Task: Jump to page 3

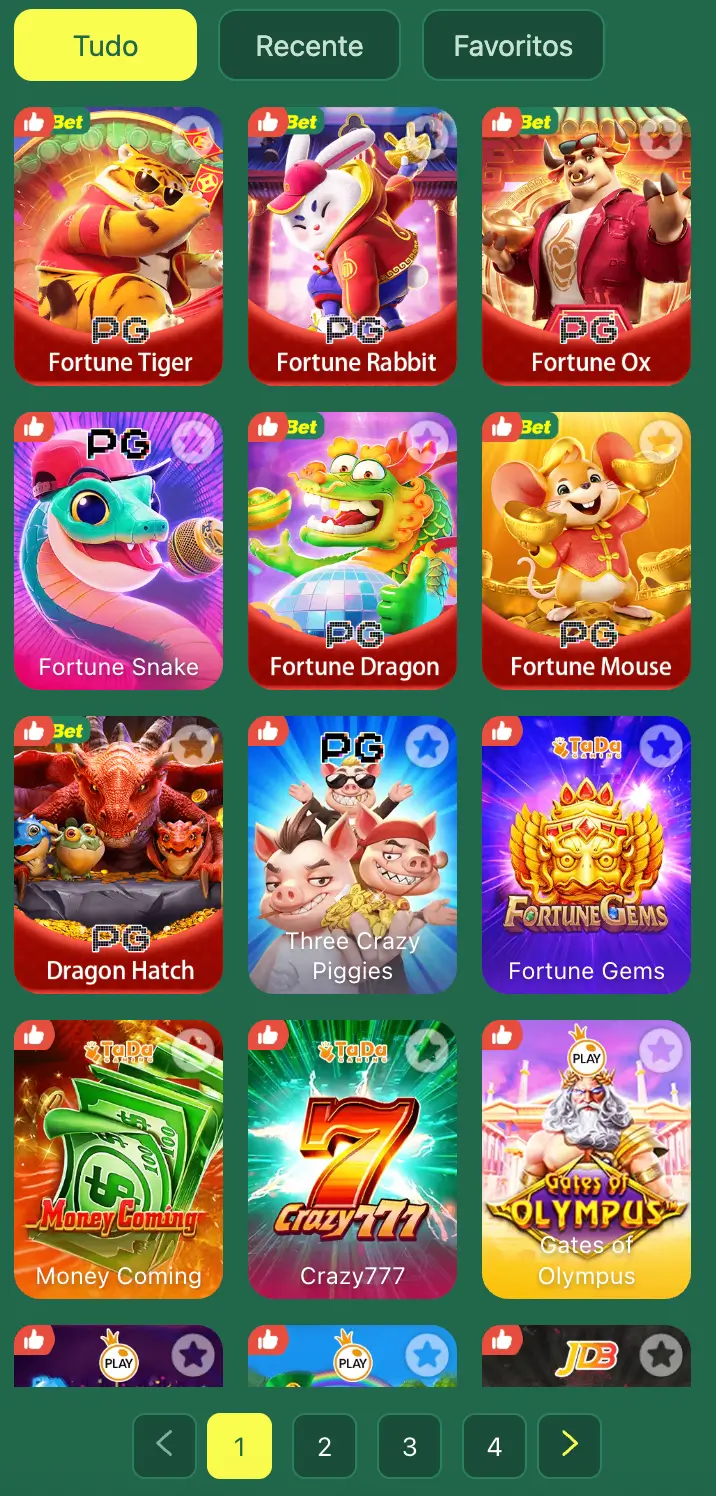Action: pyautogui.click(x=409, y=1446)
